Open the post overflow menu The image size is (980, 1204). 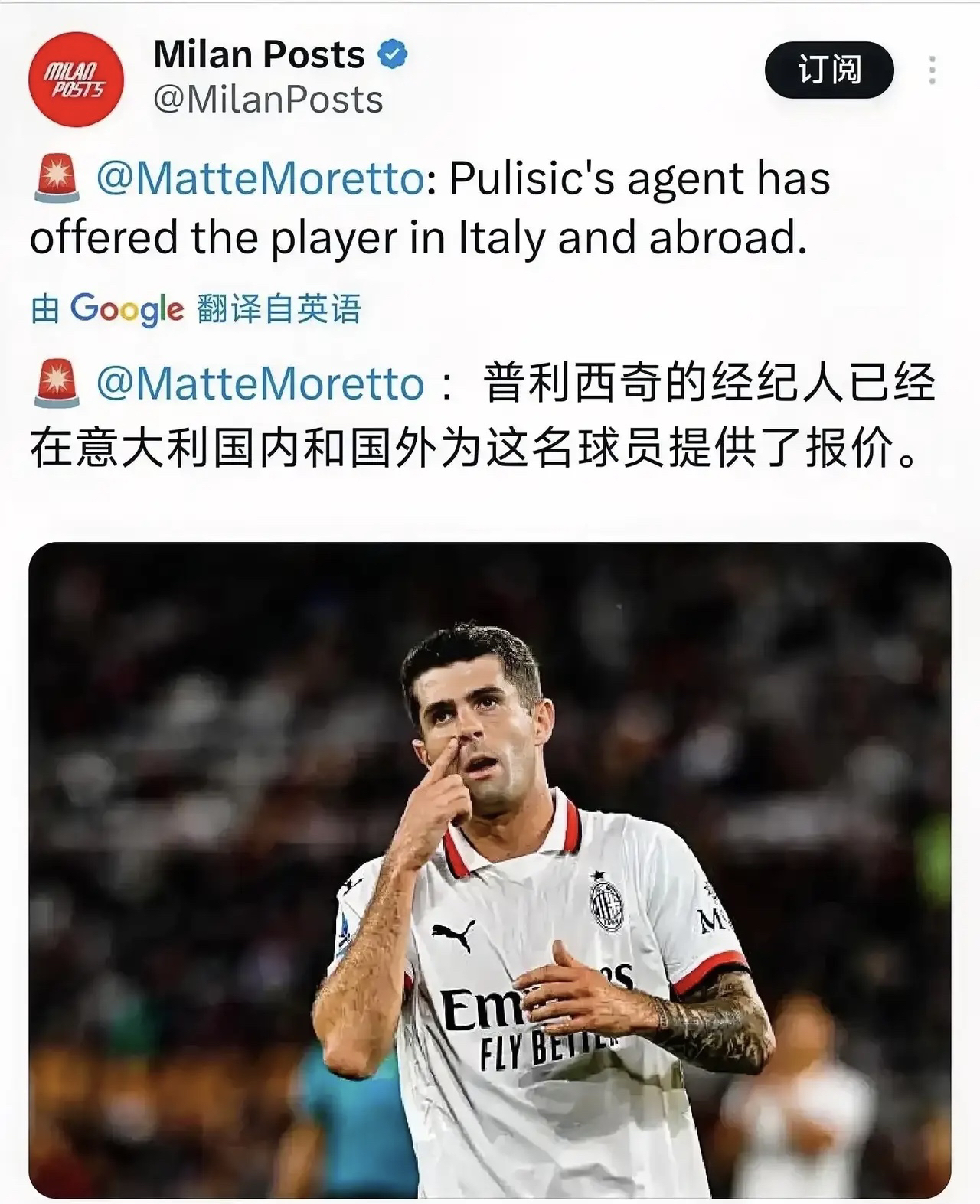pyautogui.click(x=932, y=70)
